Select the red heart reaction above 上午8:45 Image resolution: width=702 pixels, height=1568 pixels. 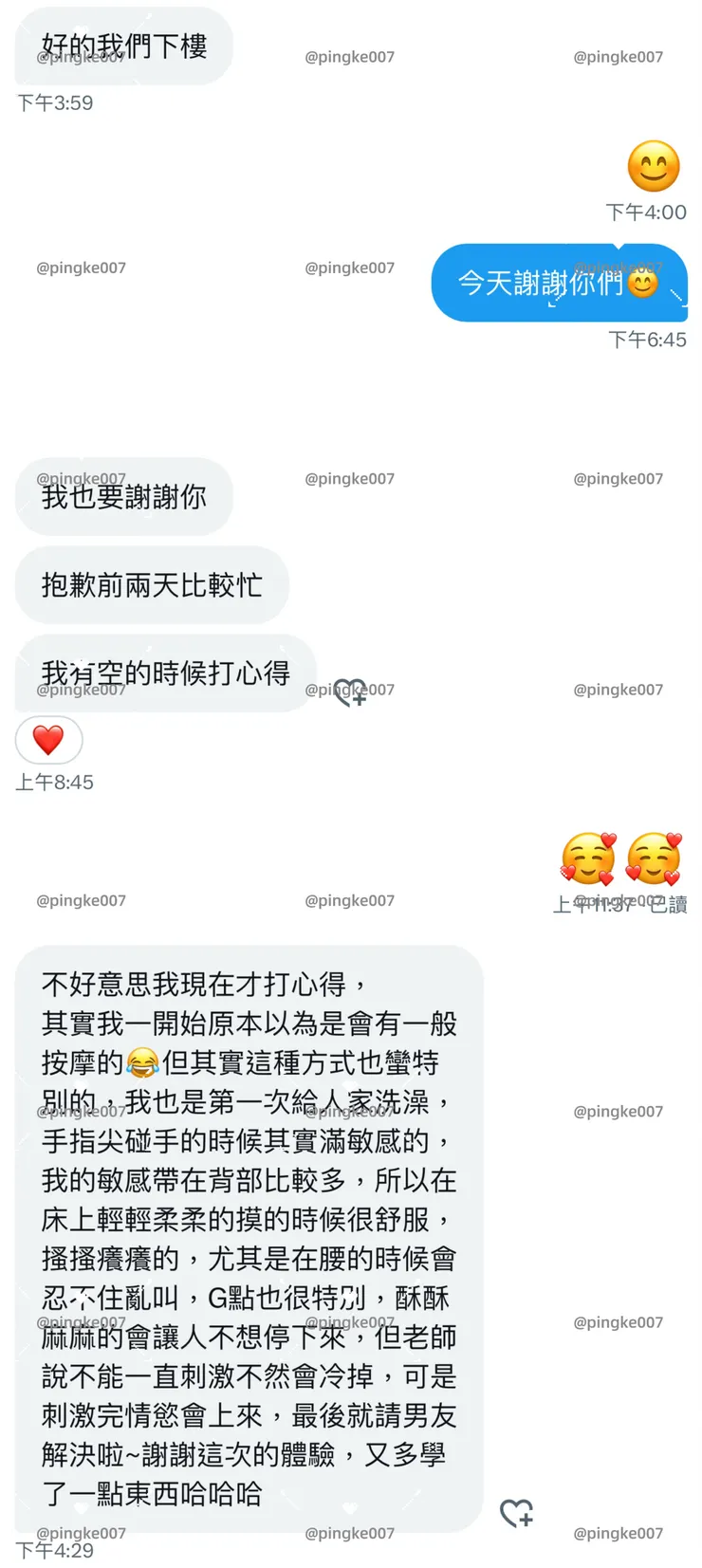(48, 740)
